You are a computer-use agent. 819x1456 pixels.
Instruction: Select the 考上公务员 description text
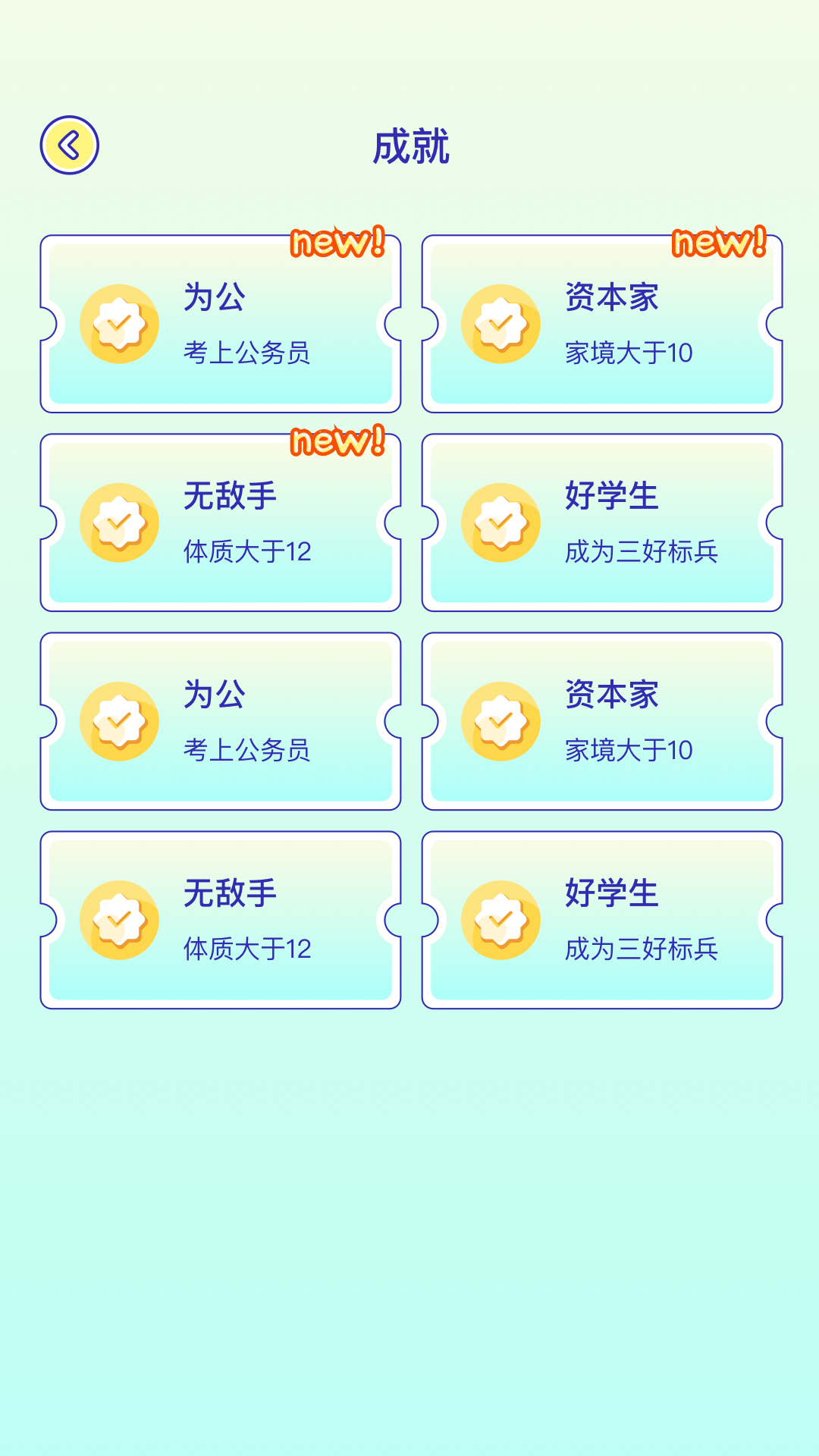pyautogui.click(x=246, y=353)
